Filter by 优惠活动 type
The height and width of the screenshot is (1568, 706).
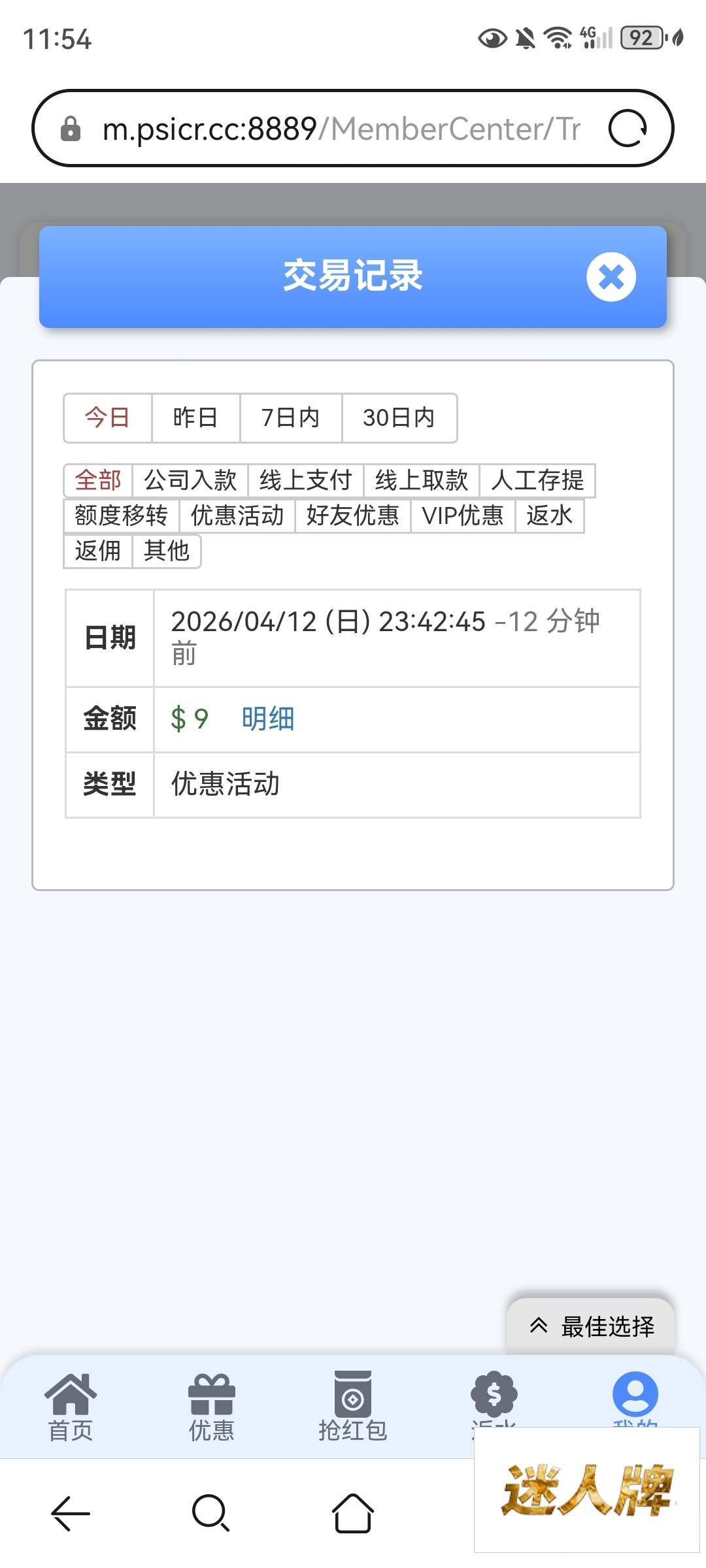(x=237, y=515)
